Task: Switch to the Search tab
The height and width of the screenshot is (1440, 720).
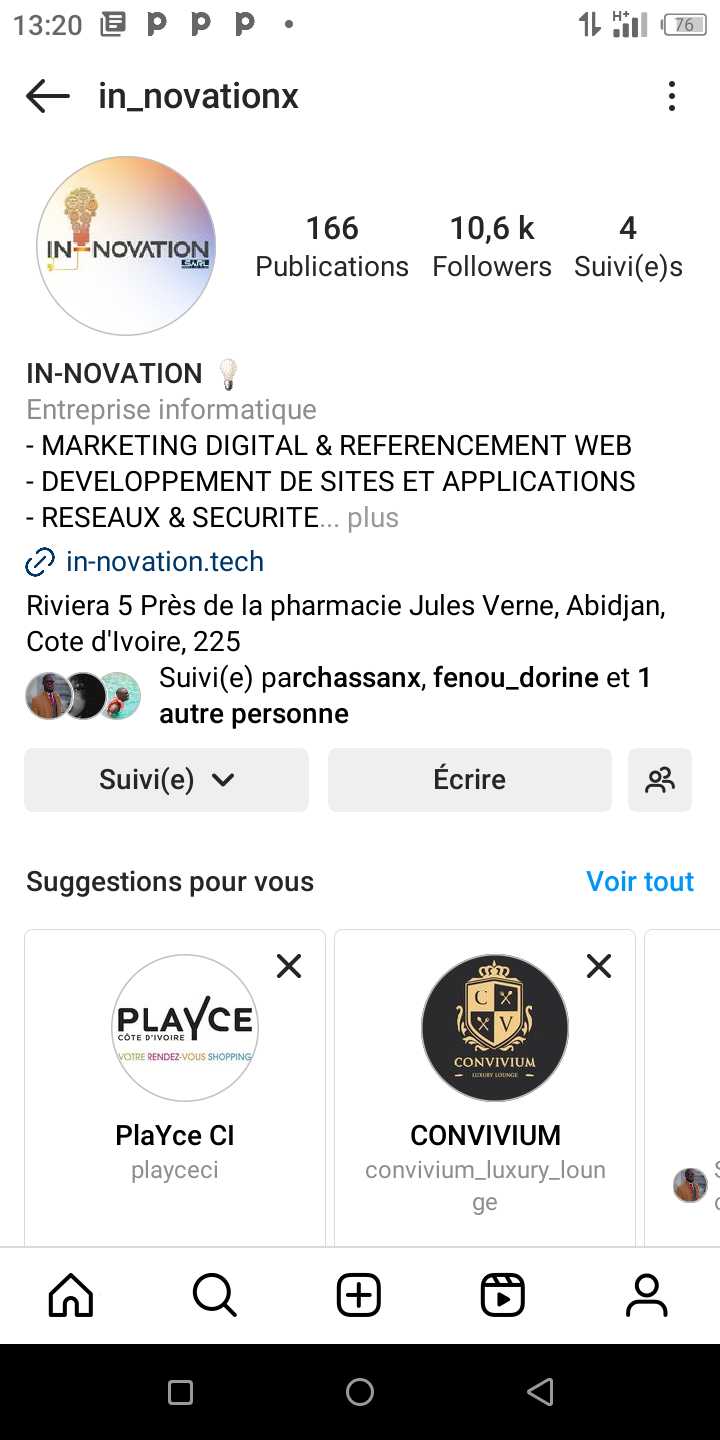Action: [215, 1296]
